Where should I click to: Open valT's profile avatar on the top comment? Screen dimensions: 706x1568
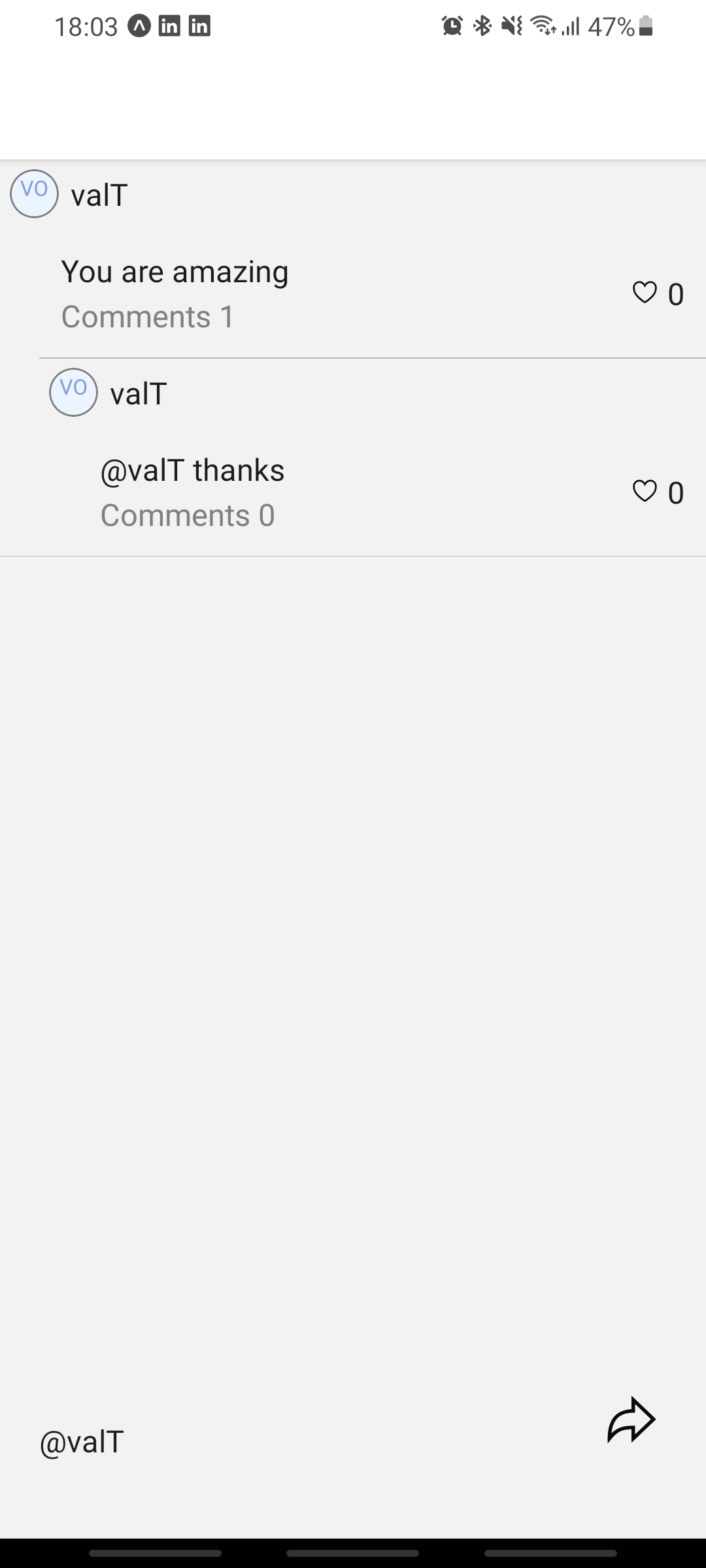click(x=34, y=193)
